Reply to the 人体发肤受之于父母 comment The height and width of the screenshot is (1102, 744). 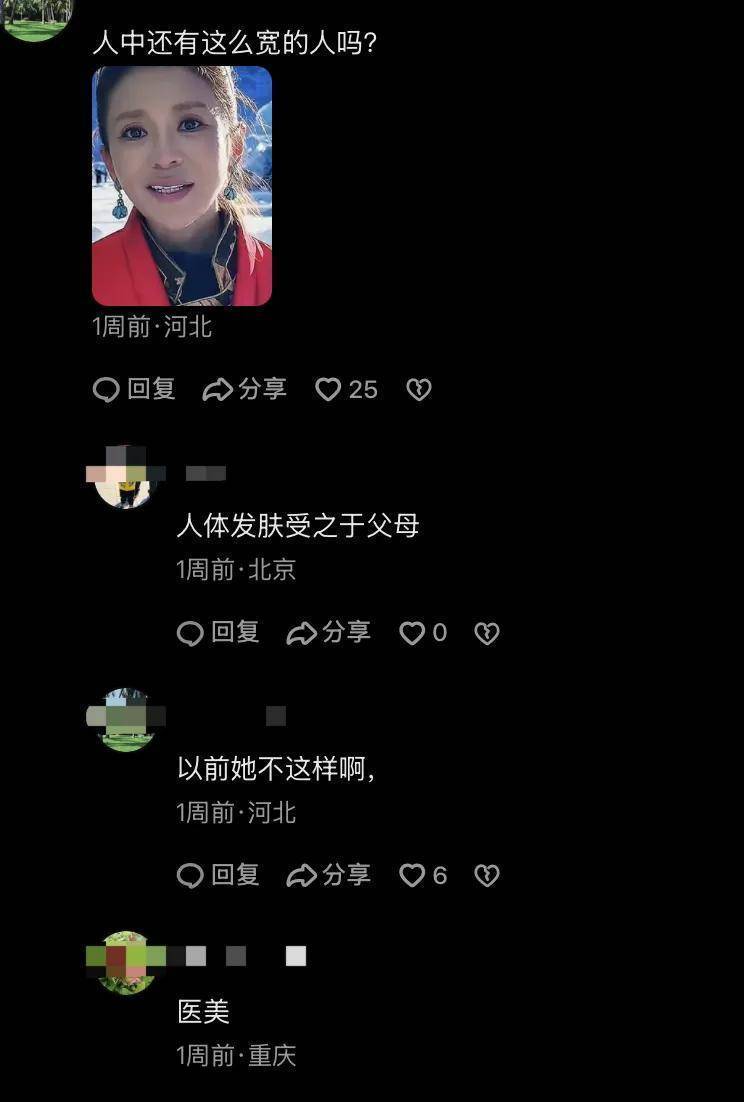(x=218, y=633)
